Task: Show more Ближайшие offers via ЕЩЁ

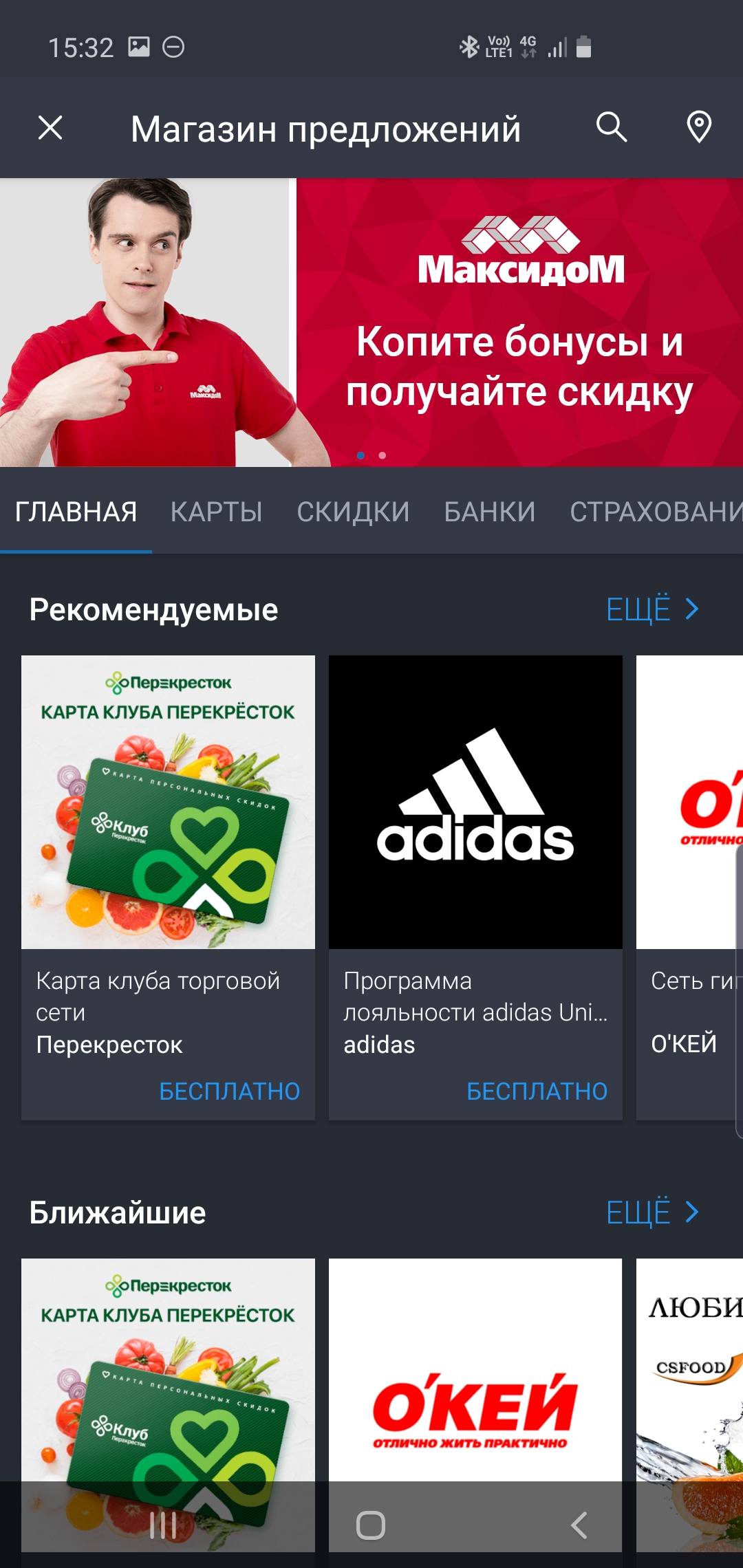Action: [652, 1212]
